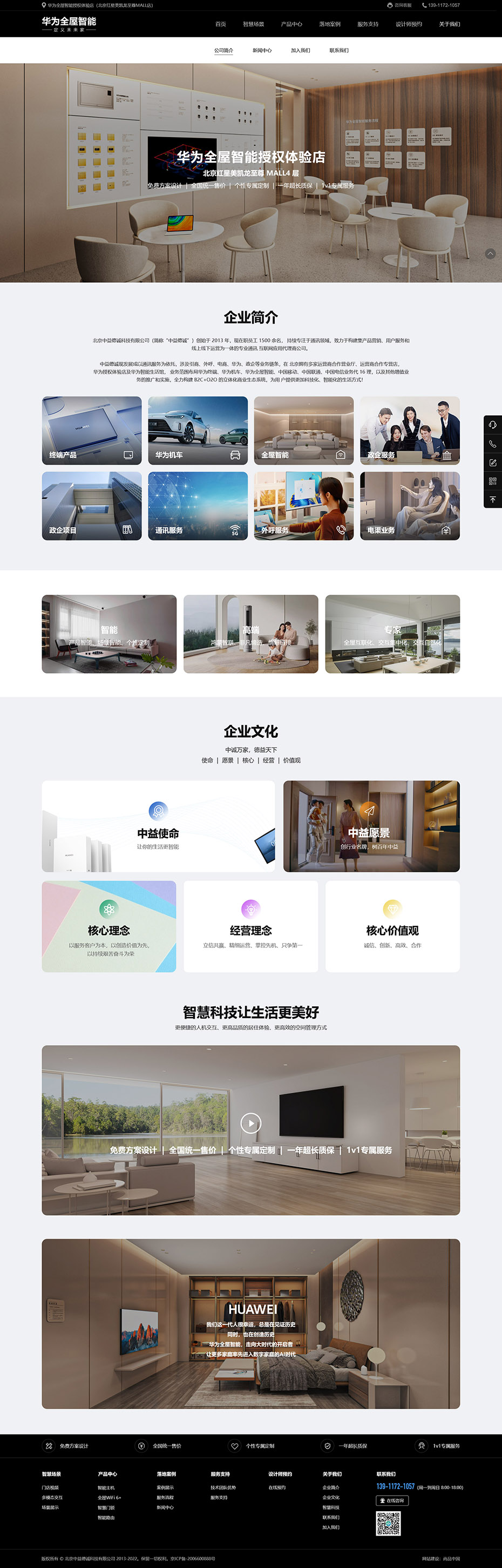Open the 联系我们 sub-tab
The image size is (502, 1568).
(339, 51)
